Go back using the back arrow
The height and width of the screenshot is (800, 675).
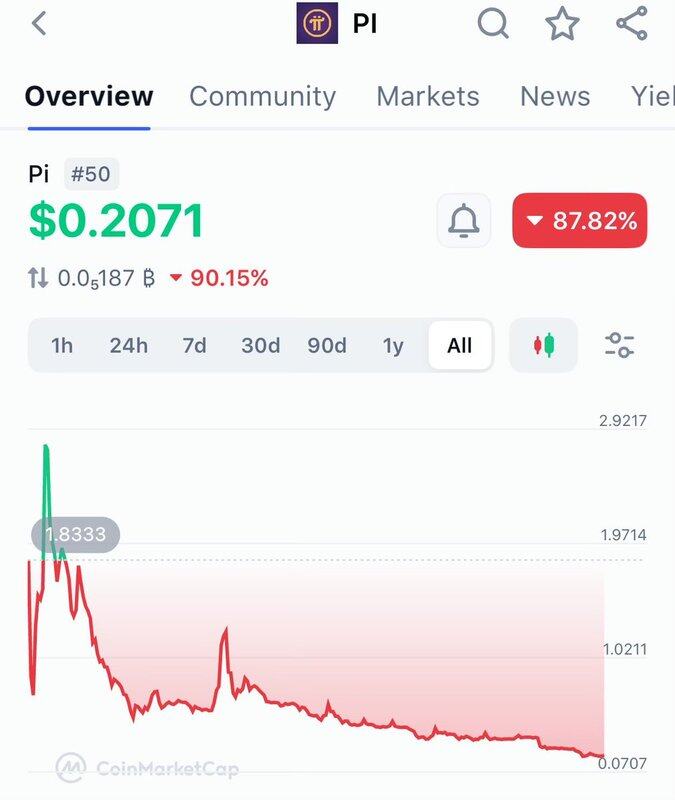[39, 24]
